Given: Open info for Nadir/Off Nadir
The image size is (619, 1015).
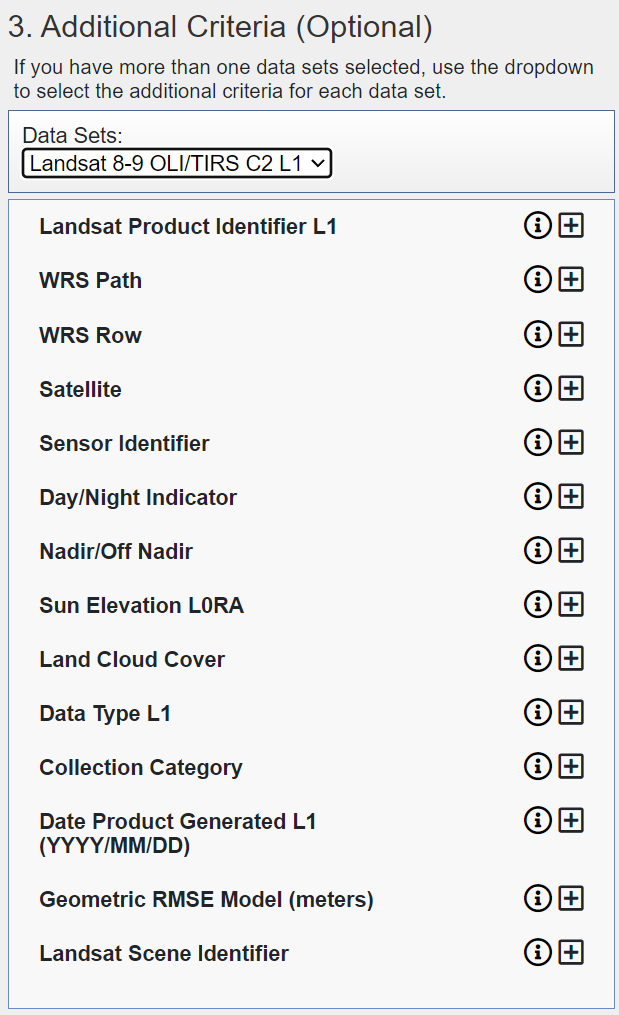Looking at the screenshot, I should [x=537, y=551].
